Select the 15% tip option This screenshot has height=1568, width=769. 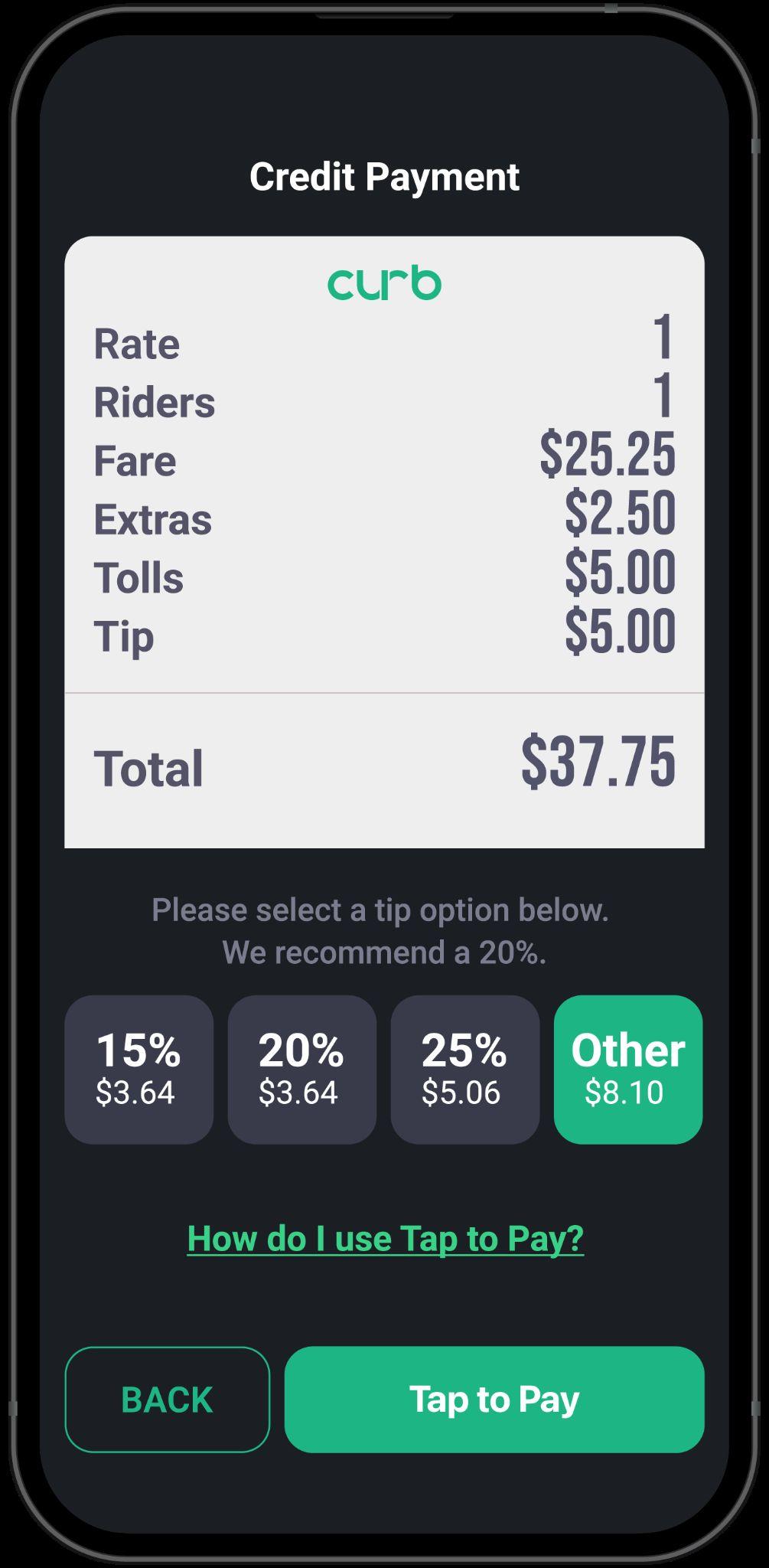pos(138,1069)
